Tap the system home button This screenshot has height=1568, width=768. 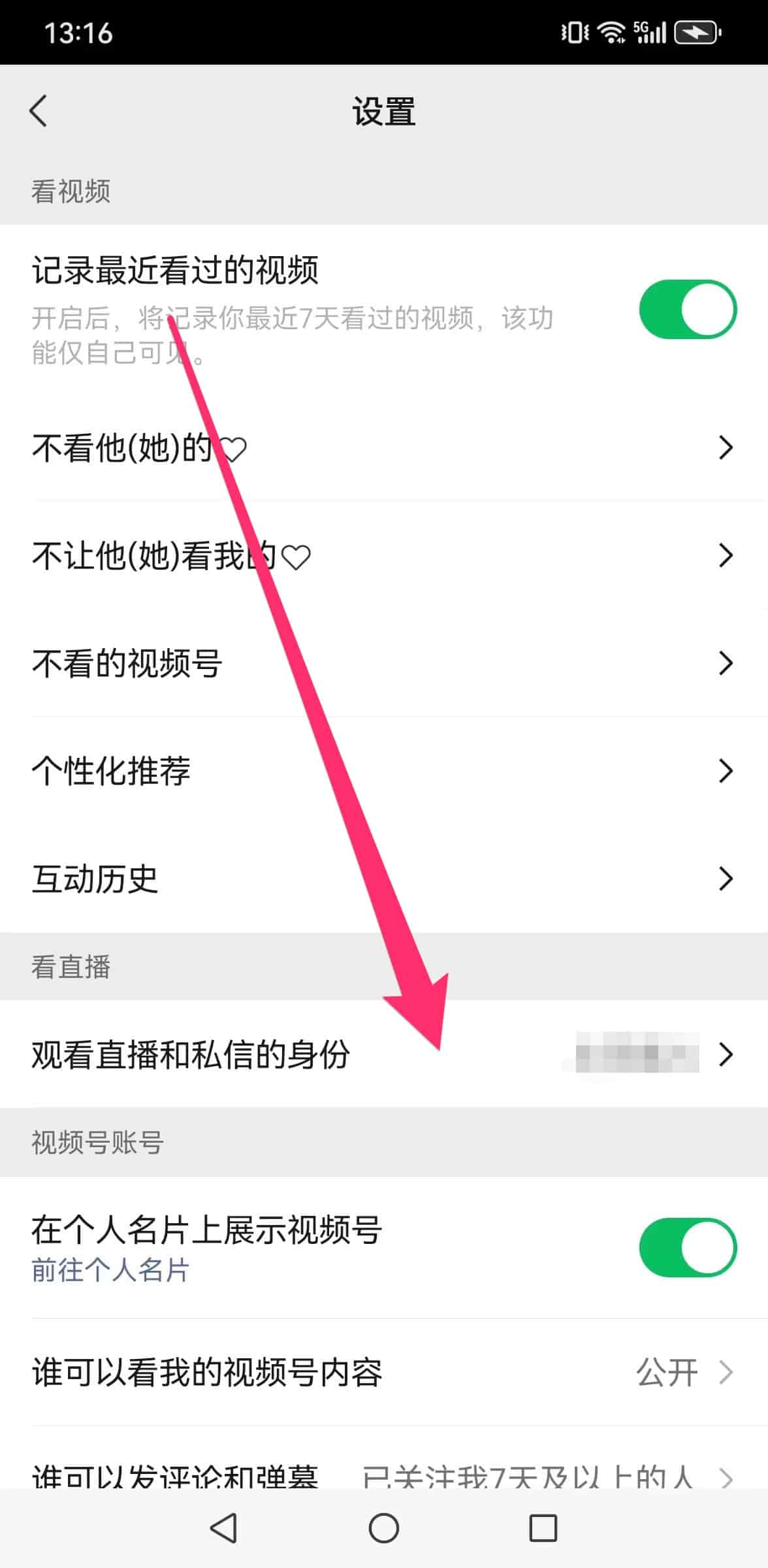[x=384, y=1528]
